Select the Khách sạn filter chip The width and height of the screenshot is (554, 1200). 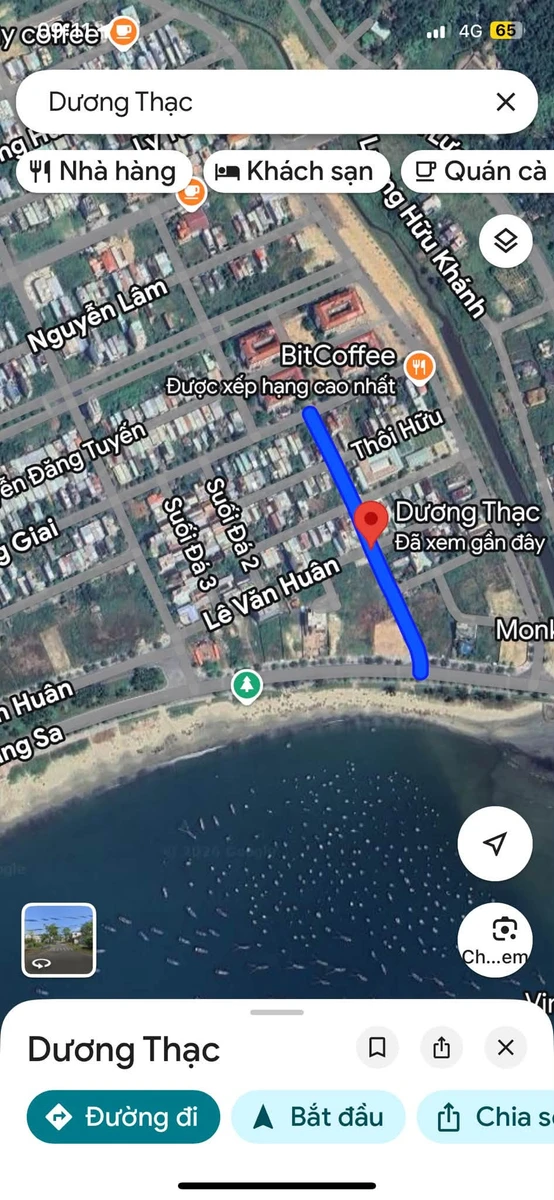click(x=296, y=171)
